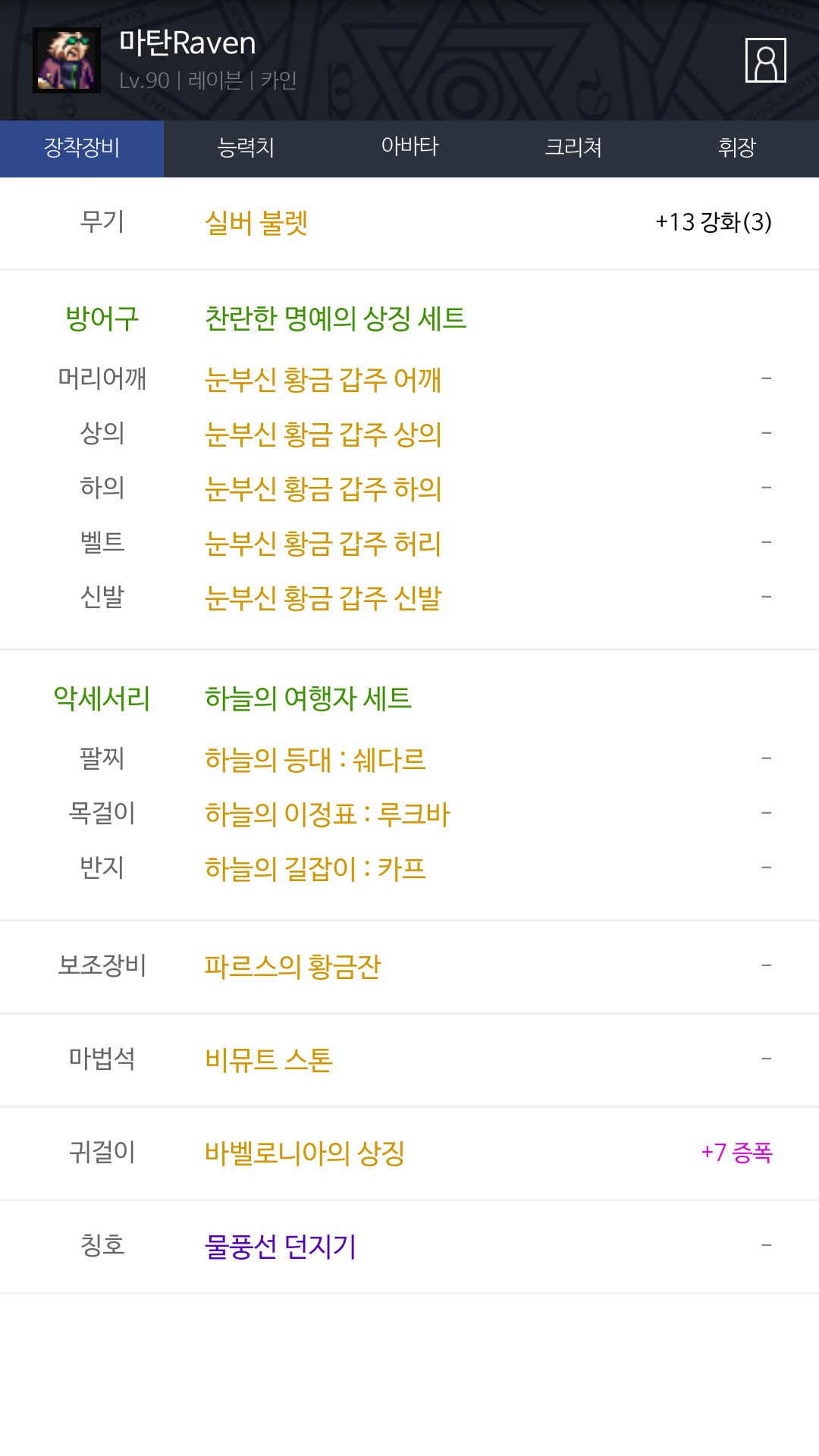Image resolution: width=819 pixels, height=1456 pixels.
Task: Open ring 하늘의 길잡이 : 카프
Action: 315,868
